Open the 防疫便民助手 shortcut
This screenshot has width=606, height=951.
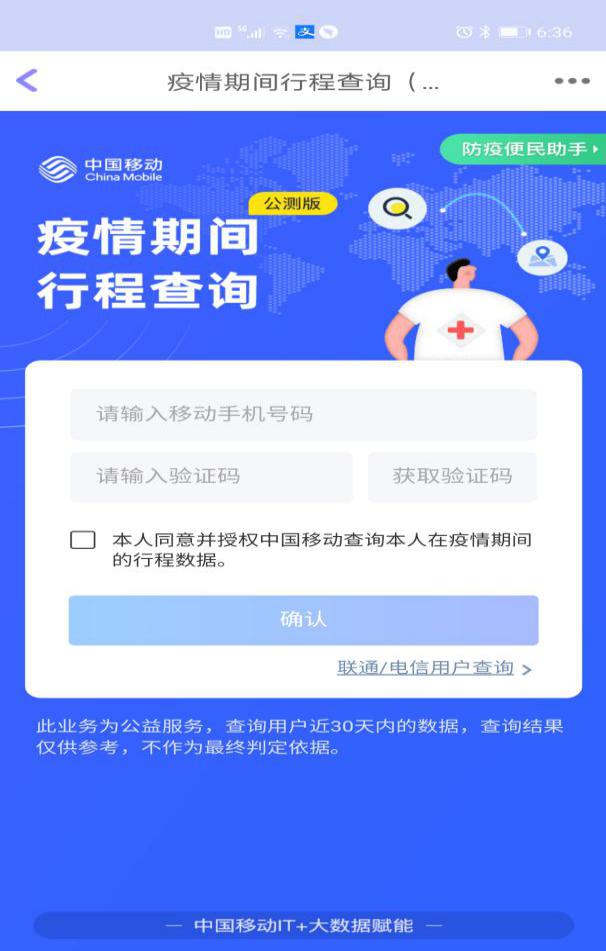(523, 149)
